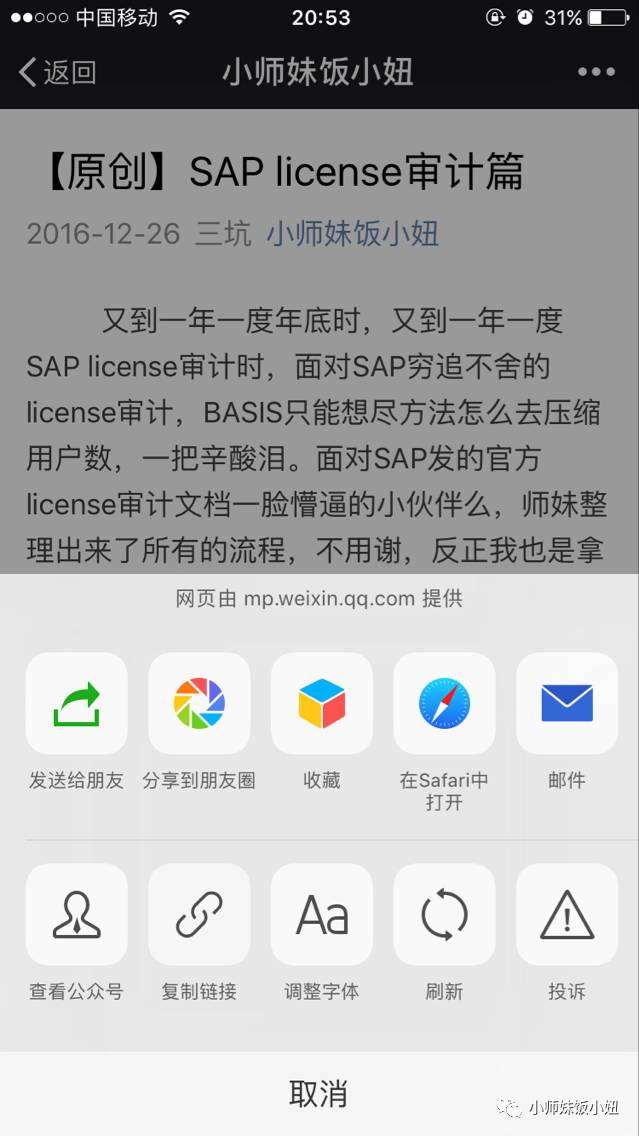The width and height of the screenshot is (639, 1136).
Task: Adjust the font size (调整字体)
Action: (321, 915)
